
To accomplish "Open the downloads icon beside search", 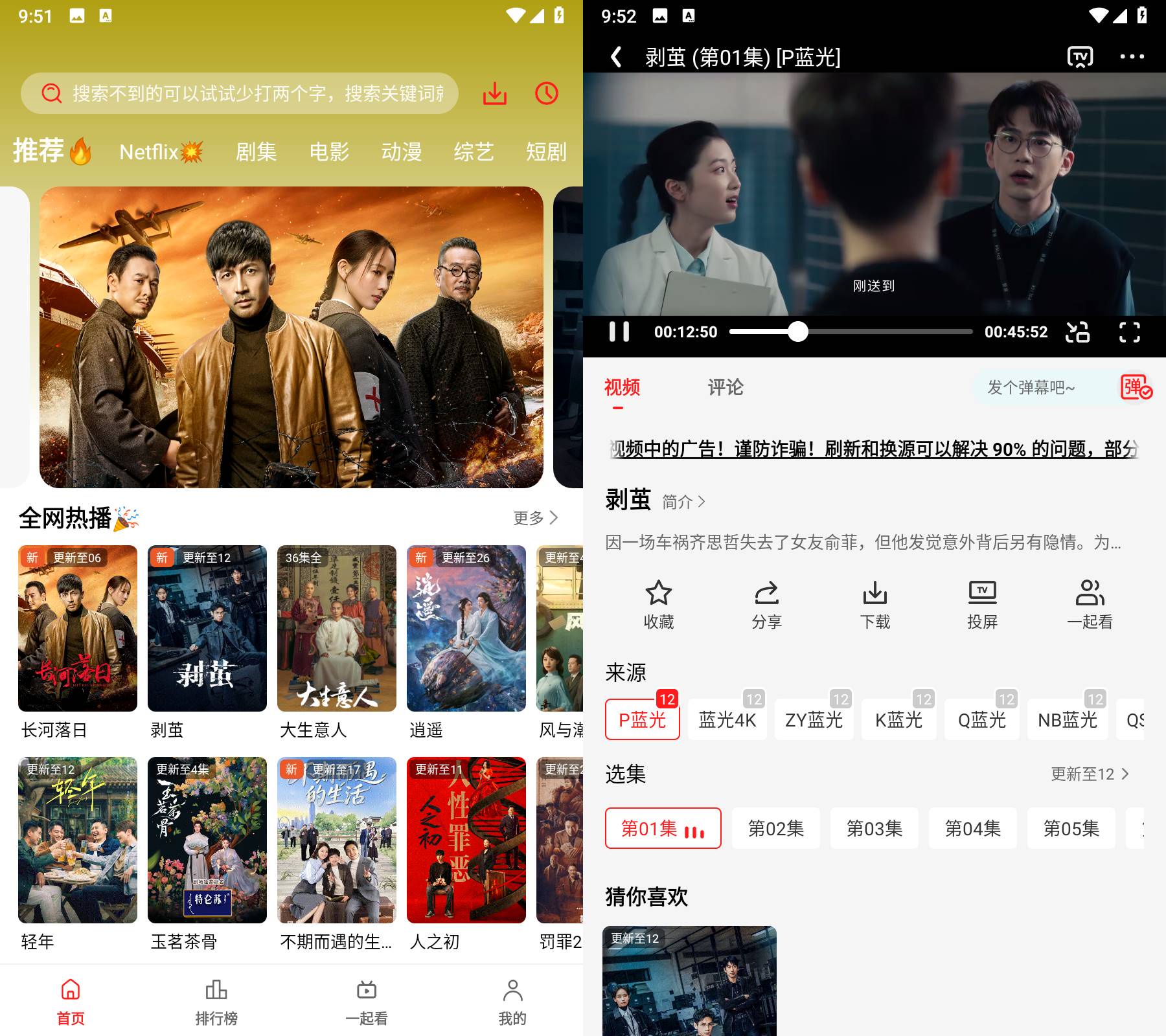I will [x=495, y=93].
